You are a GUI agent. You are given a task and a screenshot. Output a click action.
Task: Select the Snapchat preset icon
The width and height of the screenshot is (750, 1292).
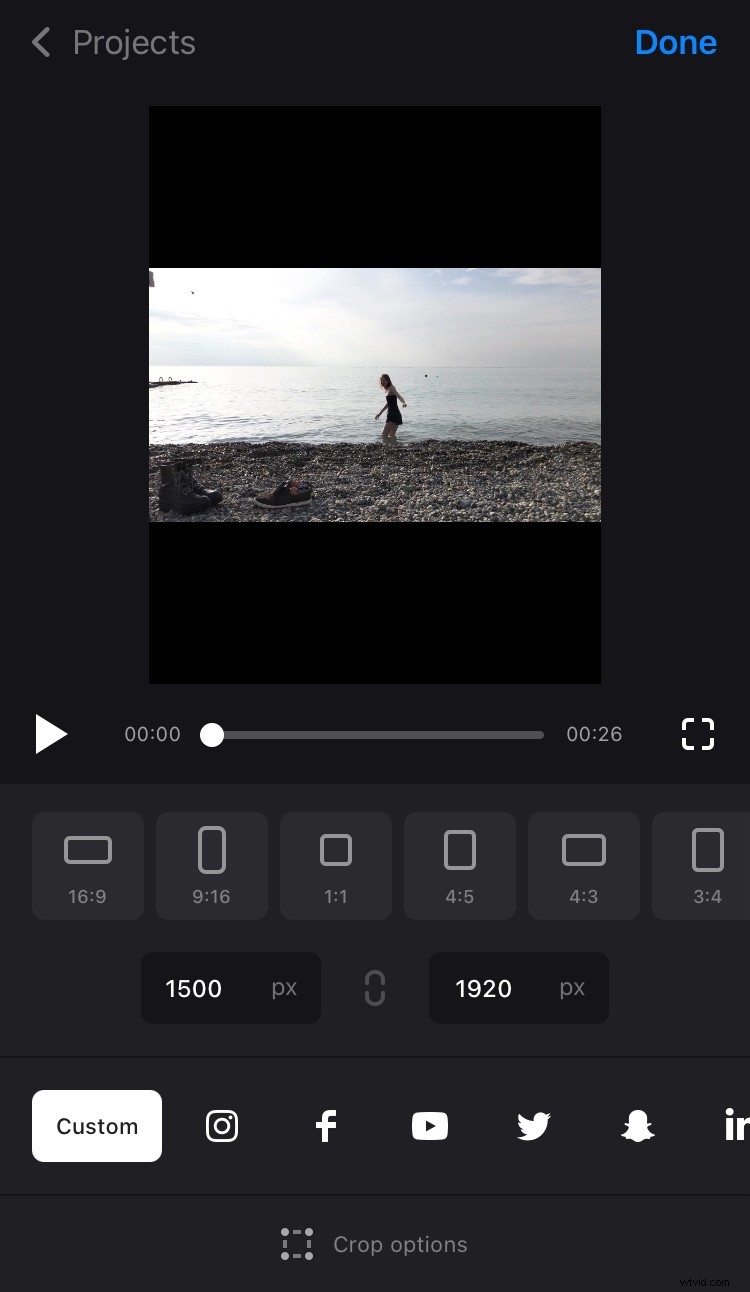pos(637,1126)
